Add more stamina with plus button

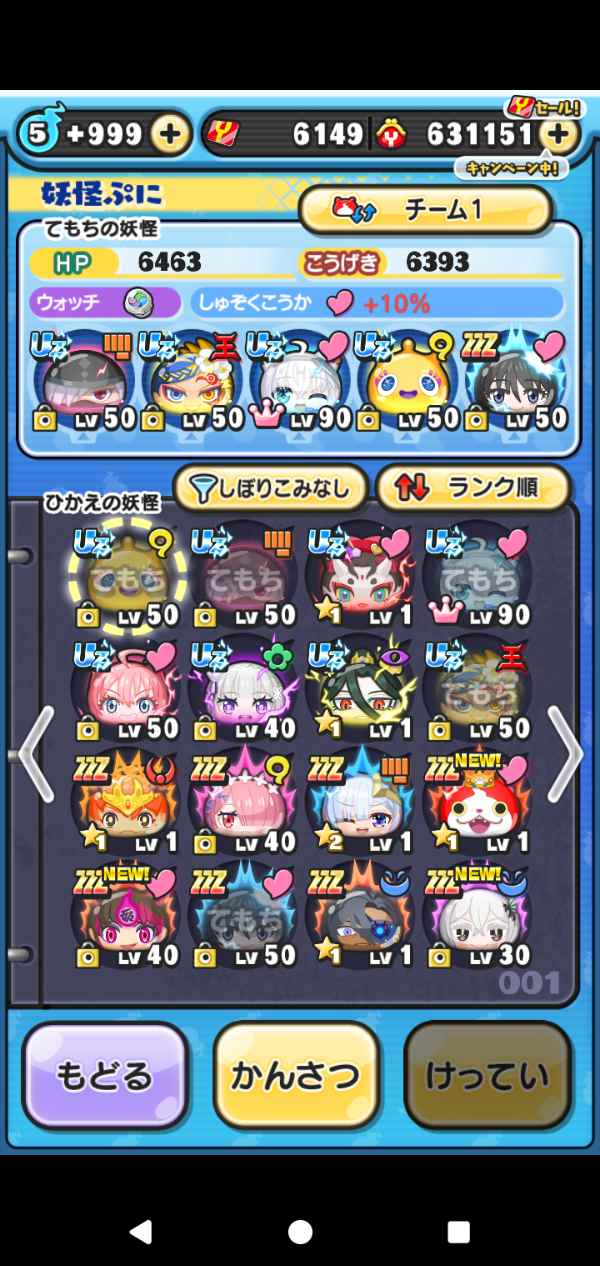tap(172, 133)
